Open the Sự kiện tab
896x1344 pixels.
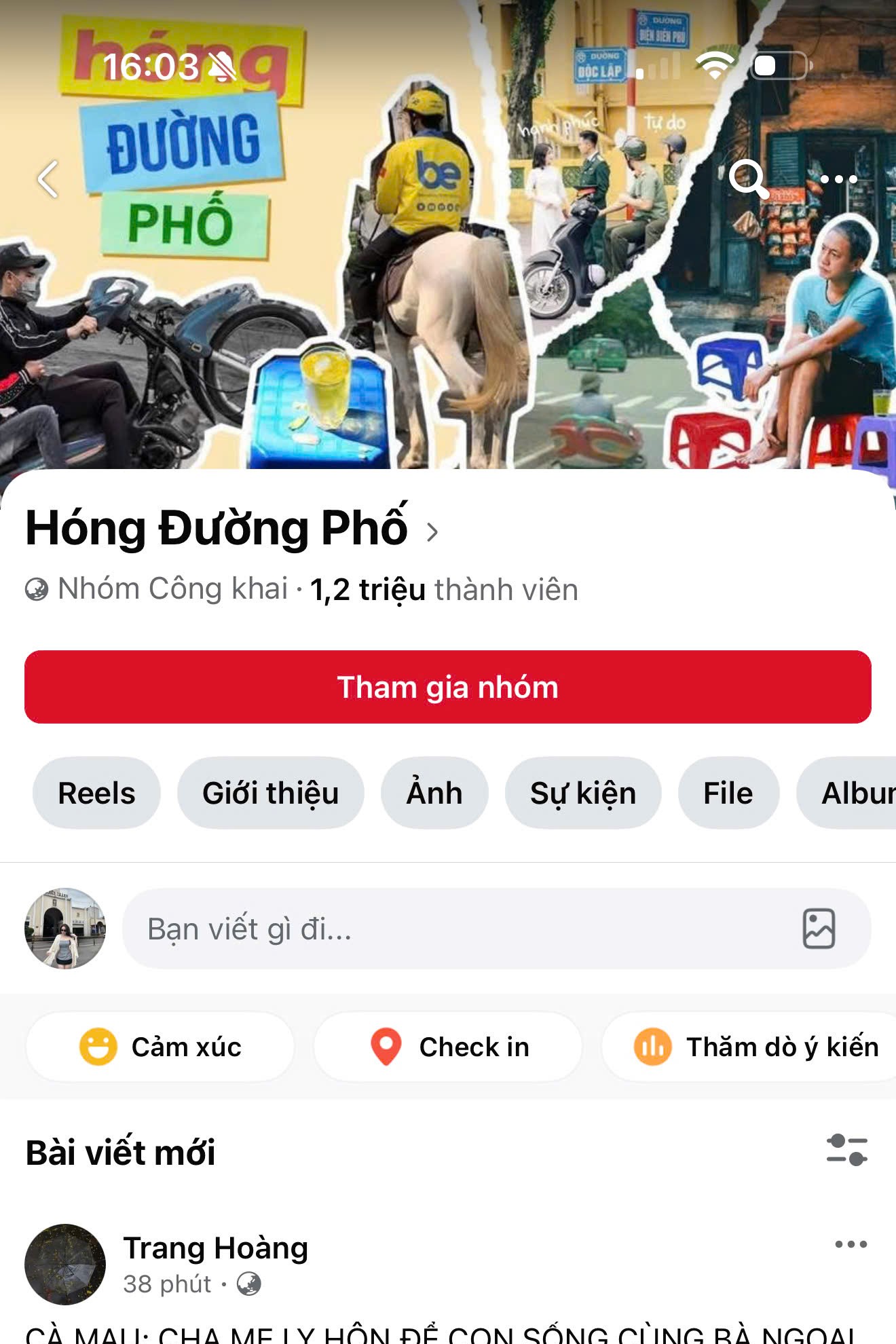coord(584,793)
